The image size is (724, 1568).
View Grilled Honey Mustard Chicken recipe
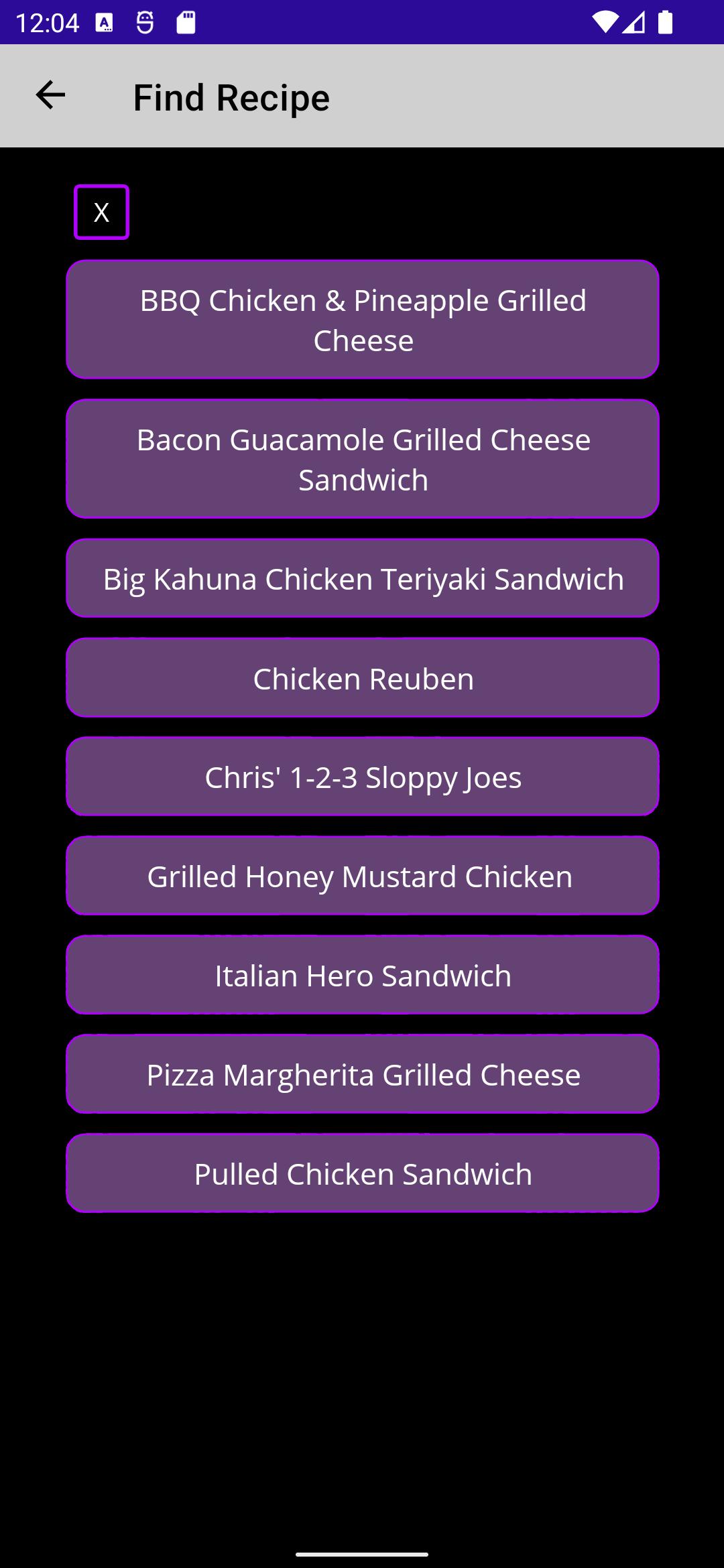point(363,876)
